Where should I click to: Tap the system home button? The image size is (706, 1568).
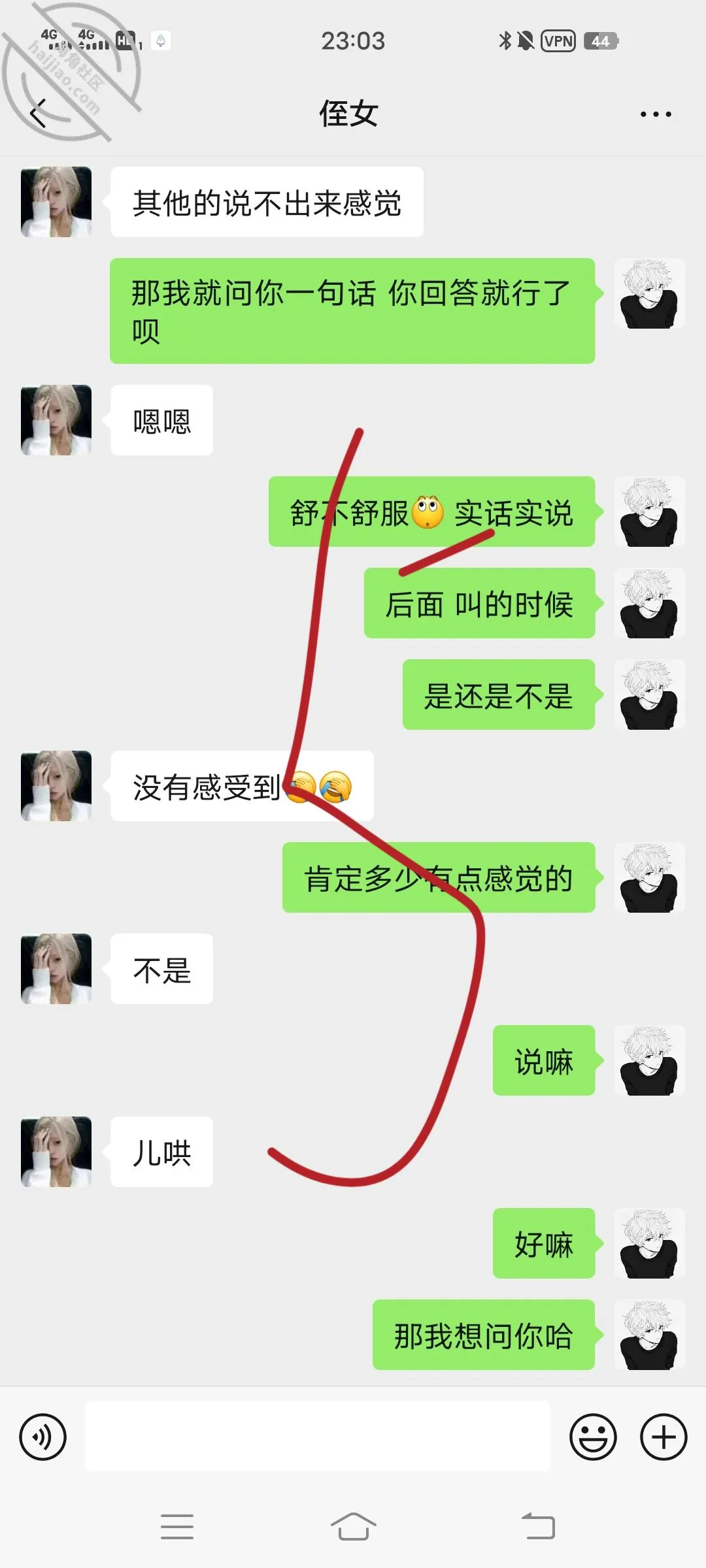click(353, 1526)
